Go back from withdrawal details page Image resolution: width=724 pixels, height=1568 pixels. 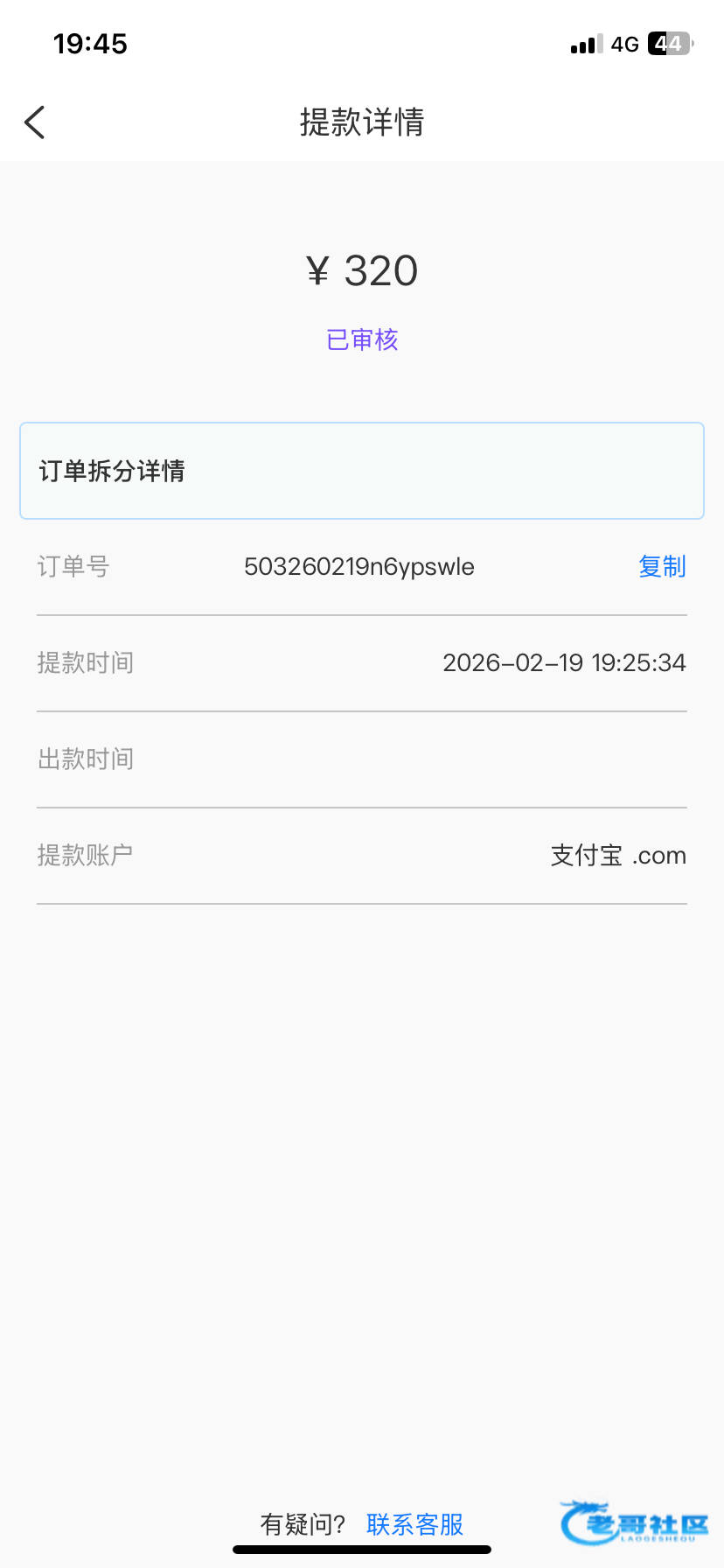tap(35, 122)
